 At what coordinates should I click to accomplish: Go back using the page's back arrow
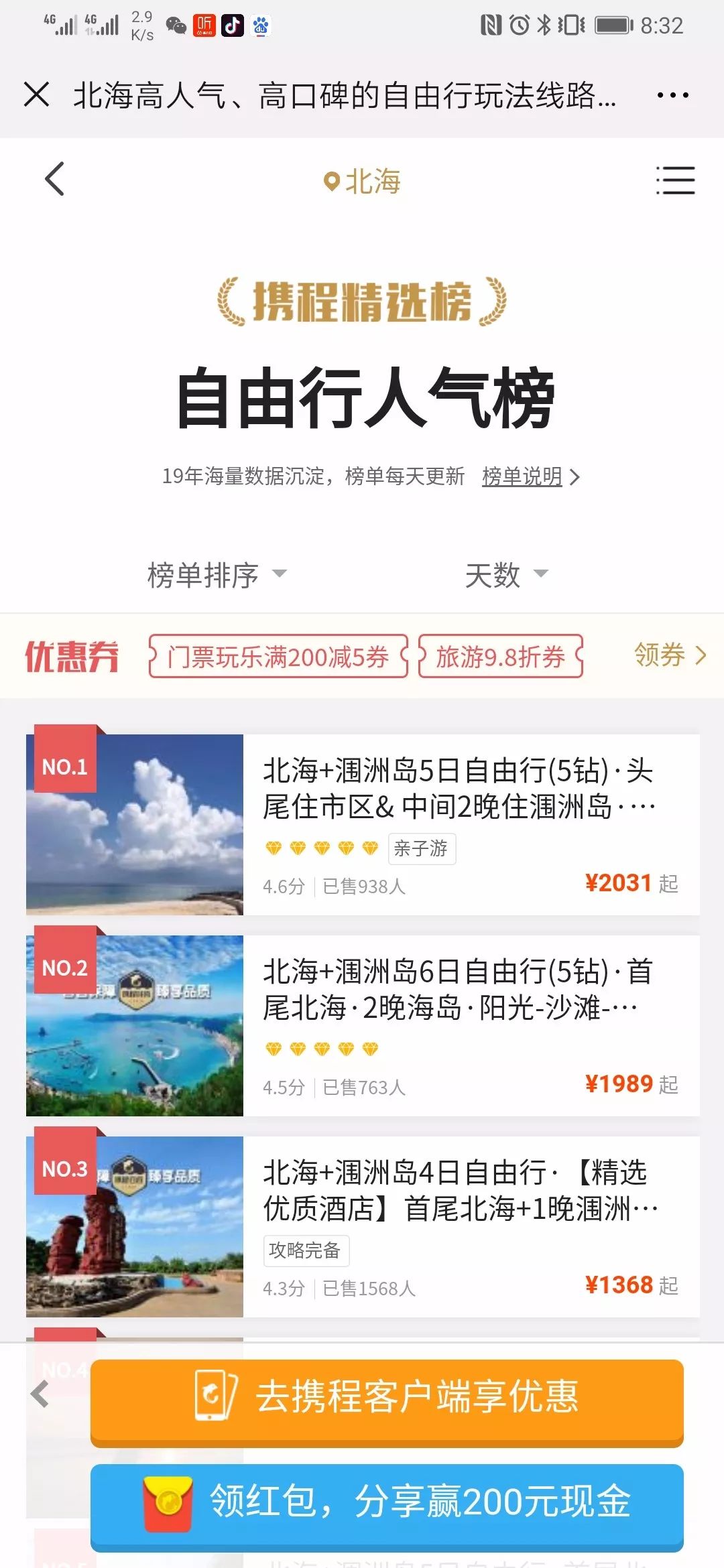point(54,180)
